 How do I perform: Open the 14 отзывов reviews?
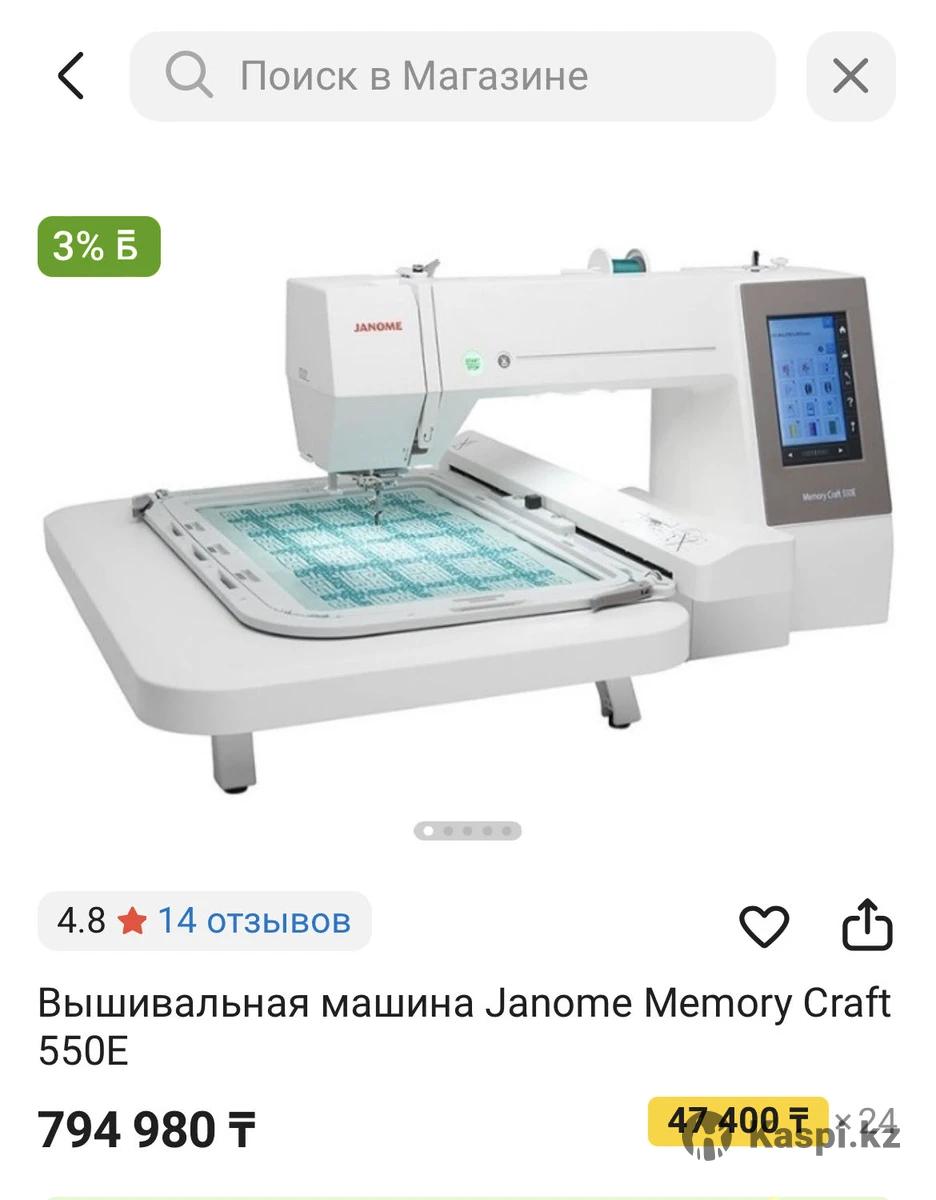tap(254, 920)
